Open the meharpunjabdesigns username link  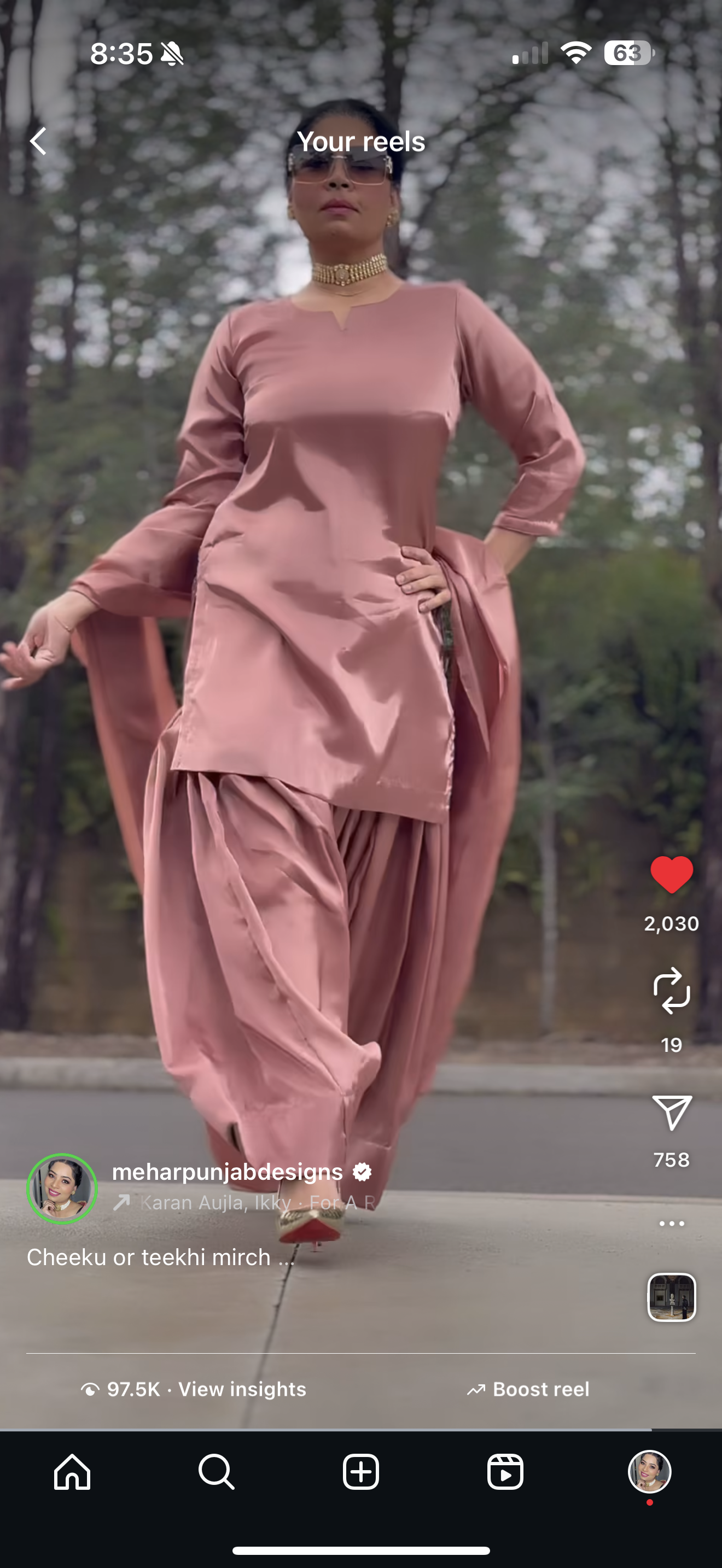click(x=227, y=1172)
